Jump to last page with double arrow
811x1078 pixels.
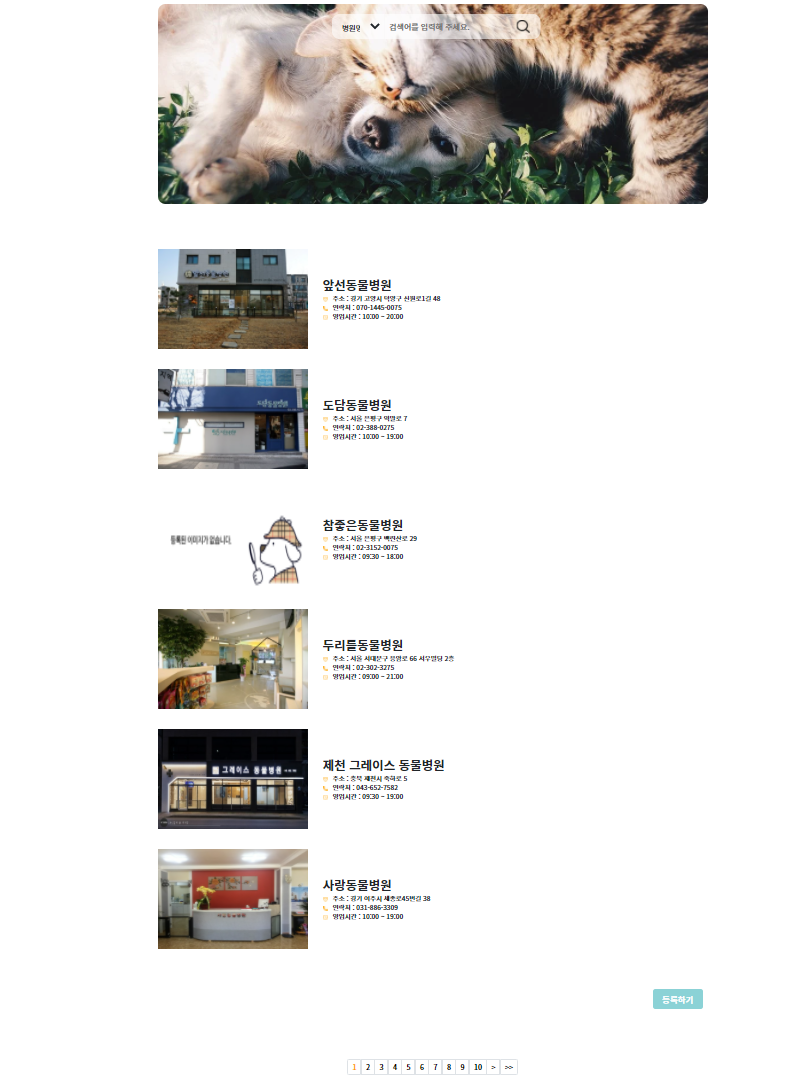tap(509, 1067)
